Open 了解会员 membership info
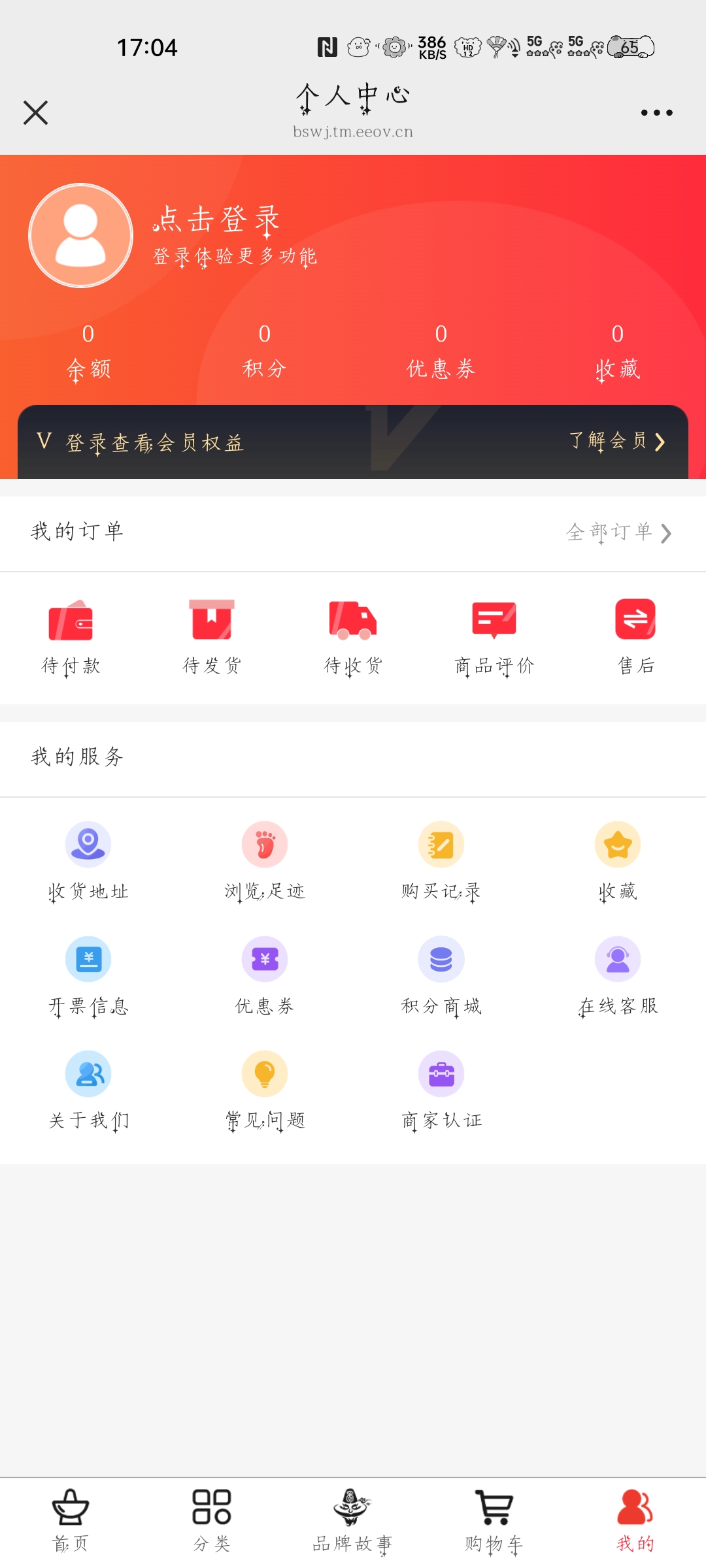 616,442
